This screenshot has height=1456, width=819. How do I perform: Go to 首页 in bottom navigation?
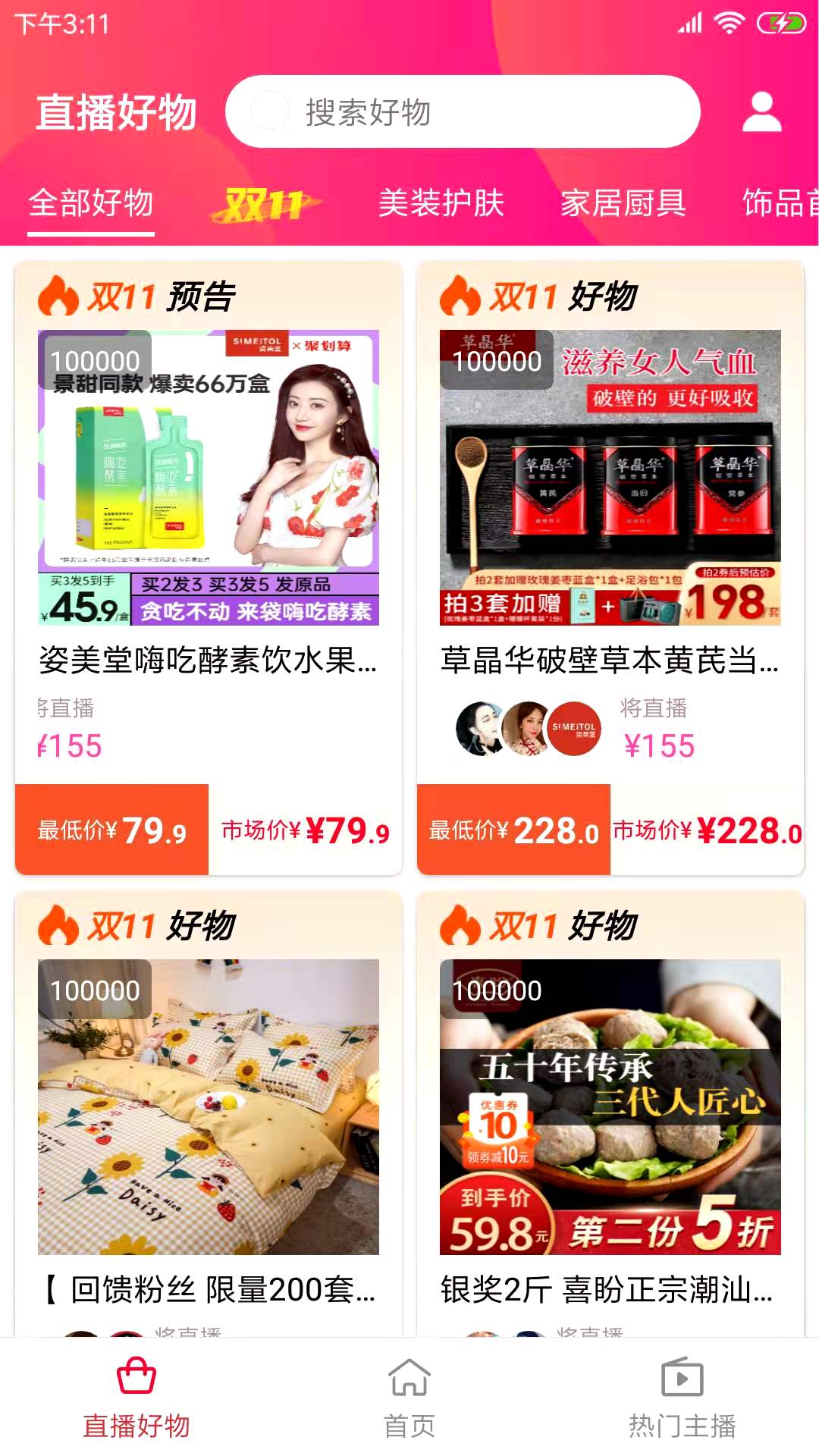409,1397
